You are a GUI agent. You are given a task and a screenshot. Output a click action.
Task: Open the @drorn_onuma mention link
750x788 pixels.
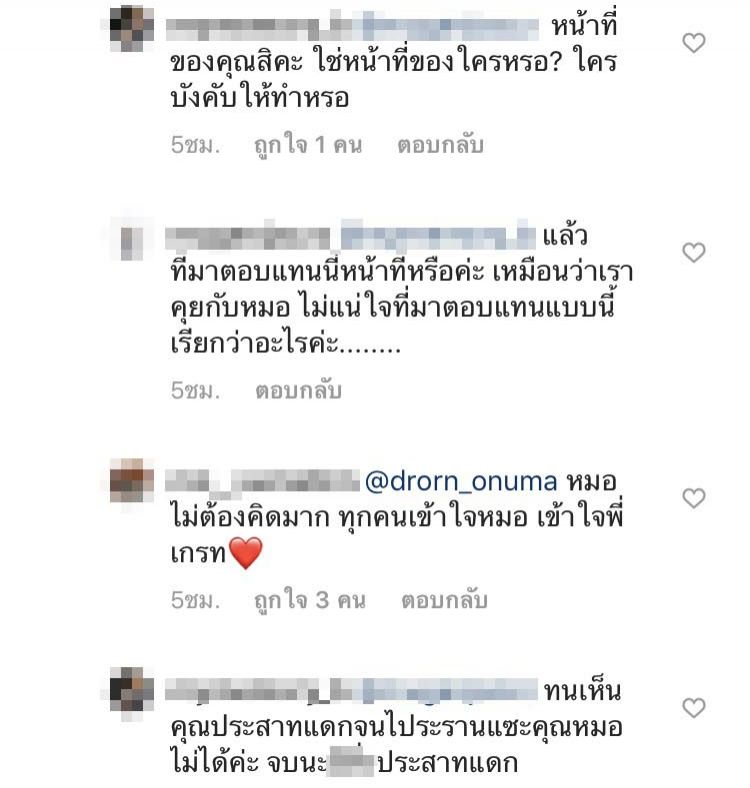point(460,482)
